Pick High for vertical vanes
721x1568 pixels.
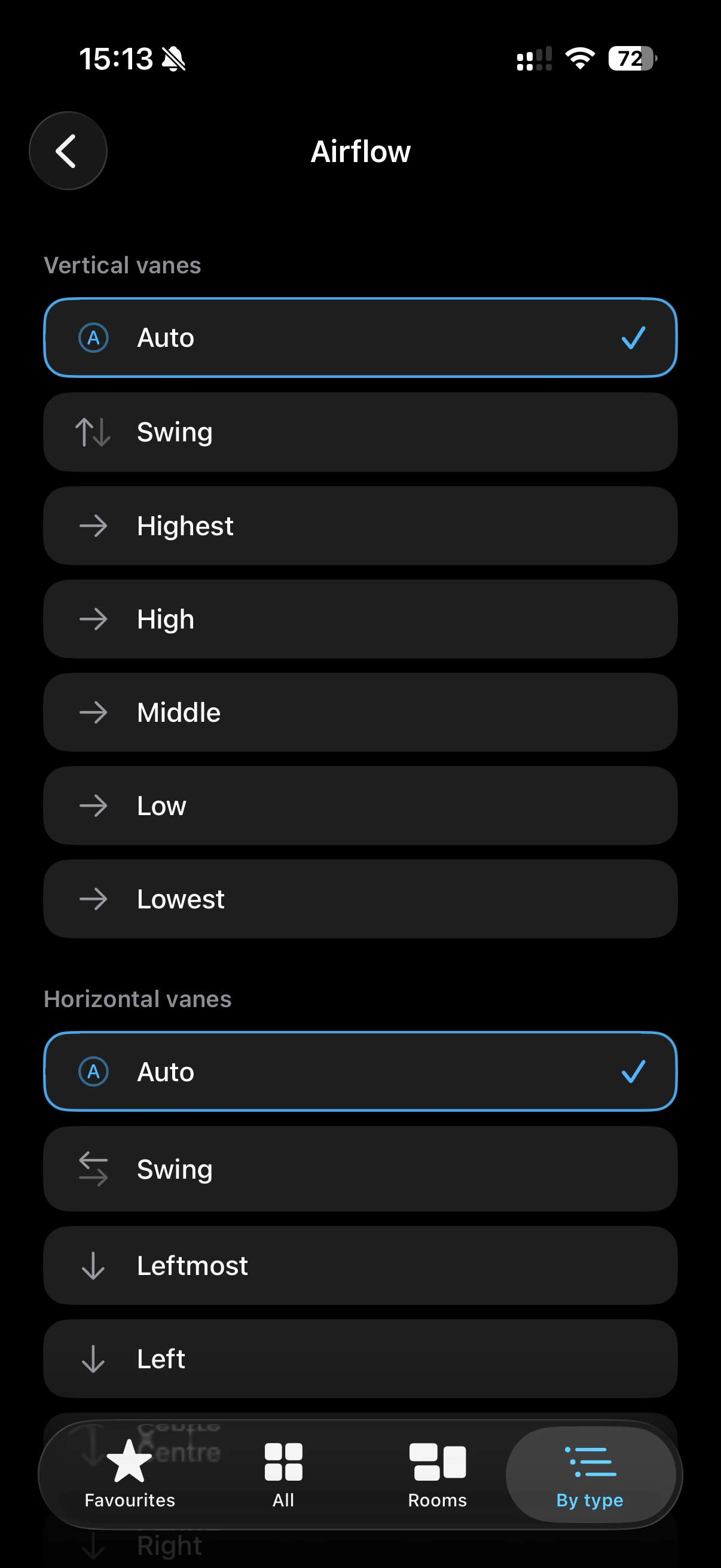360,619
